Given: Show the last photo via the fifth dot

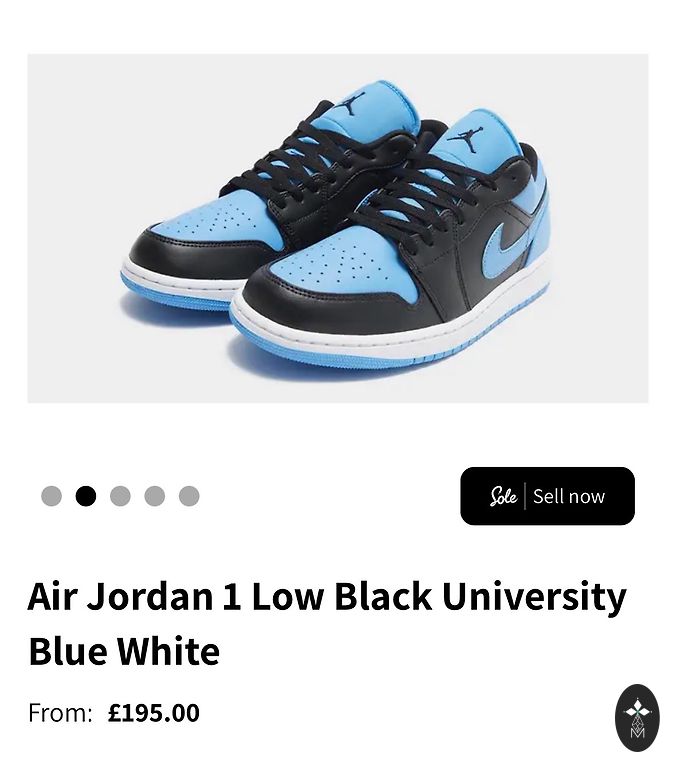Looking at the screenshot, I should pos(189,496).
